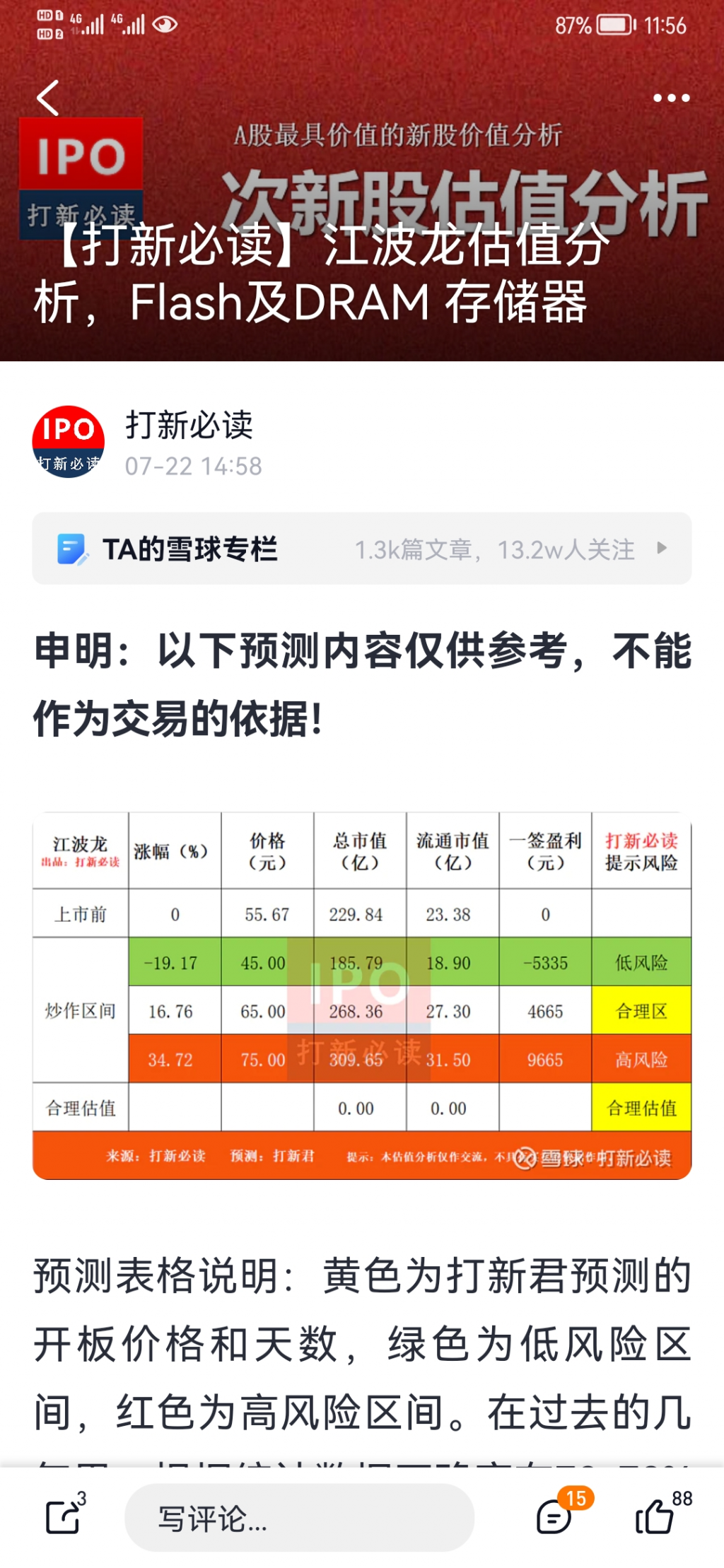Image resolution: width=724 pixels, height=1568 pixels.
Task: Open the three-dot overflow menu
Action: [x=670, y=98]
